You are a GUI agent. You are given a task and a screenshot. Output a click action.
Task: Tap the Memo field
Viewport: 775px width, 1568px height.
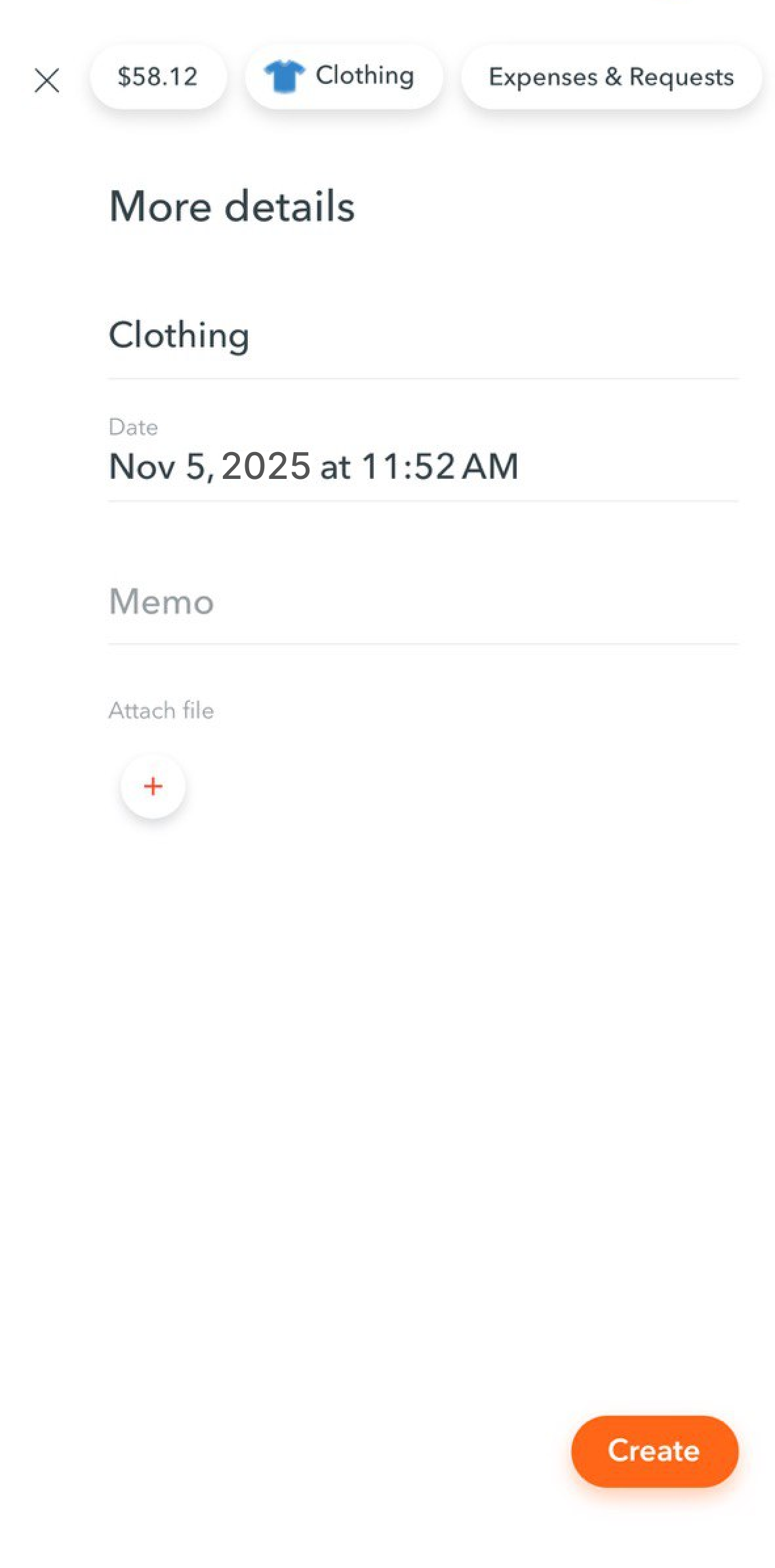click(423, 602)
